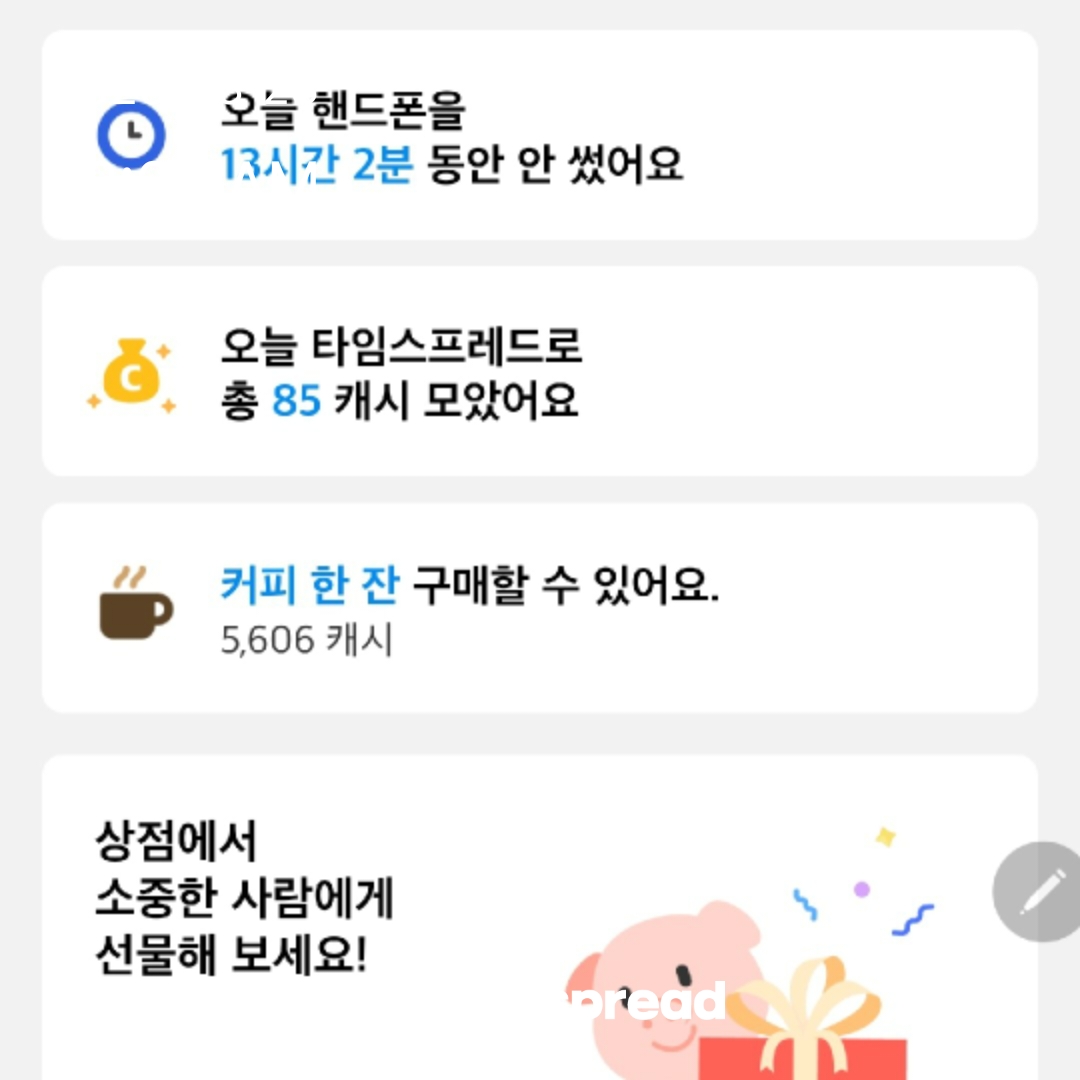The height and width of the screenshot is (1080, 1080).
Task: View today's 85 cash earned card
Action: point(540,372)
